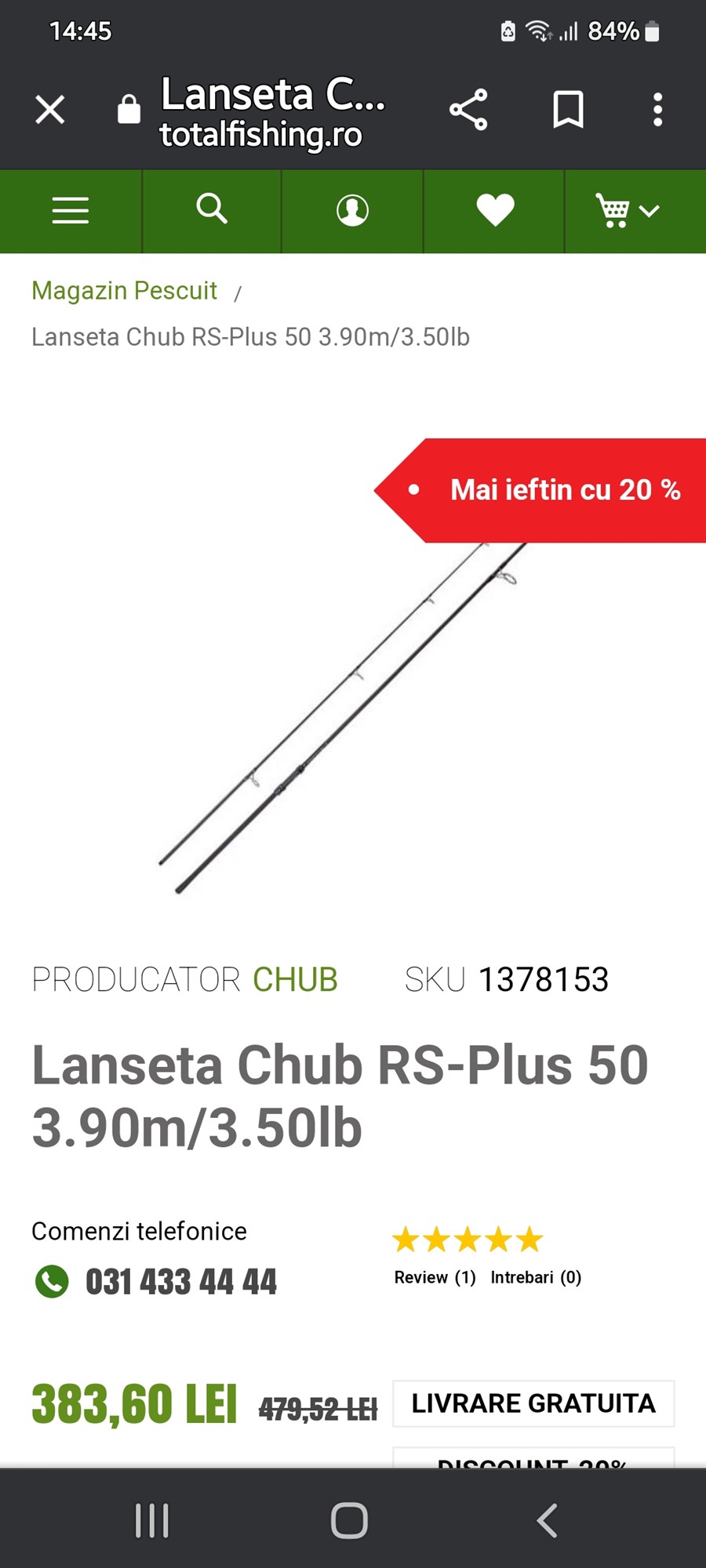Open the CHUB producer link
This screenshot has height=1568, width=706.
pos(295,980)
